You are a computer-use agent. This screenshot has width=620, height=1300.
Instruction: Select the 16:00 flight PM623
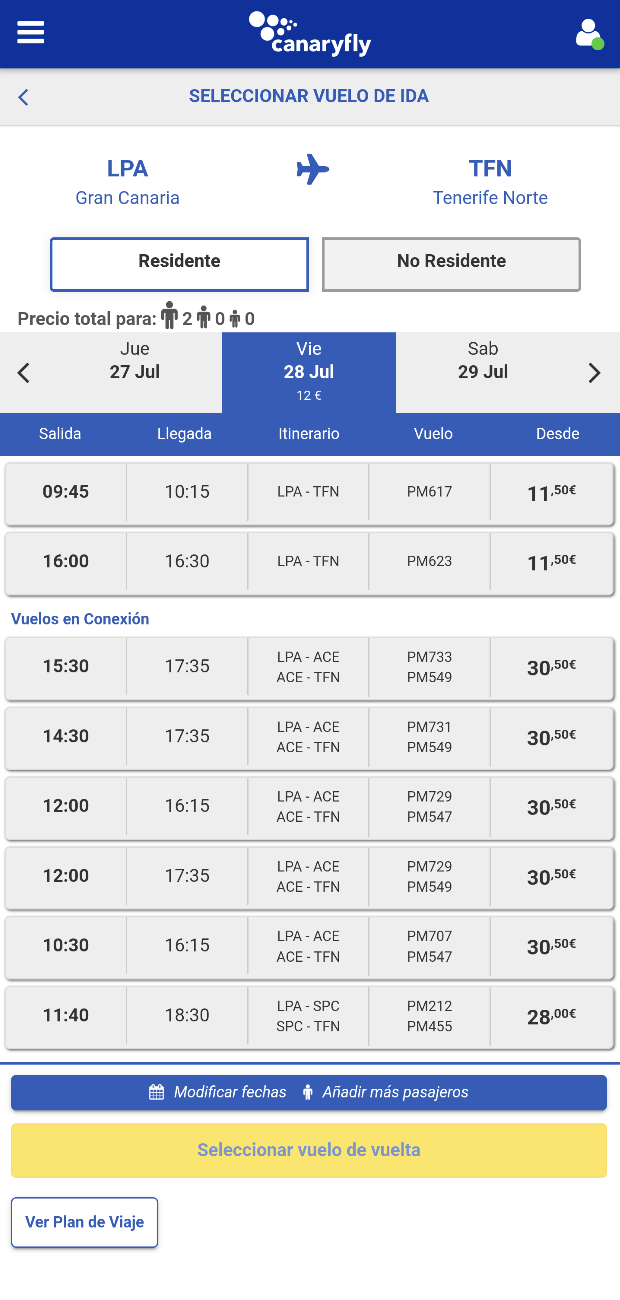coord(309,562)
